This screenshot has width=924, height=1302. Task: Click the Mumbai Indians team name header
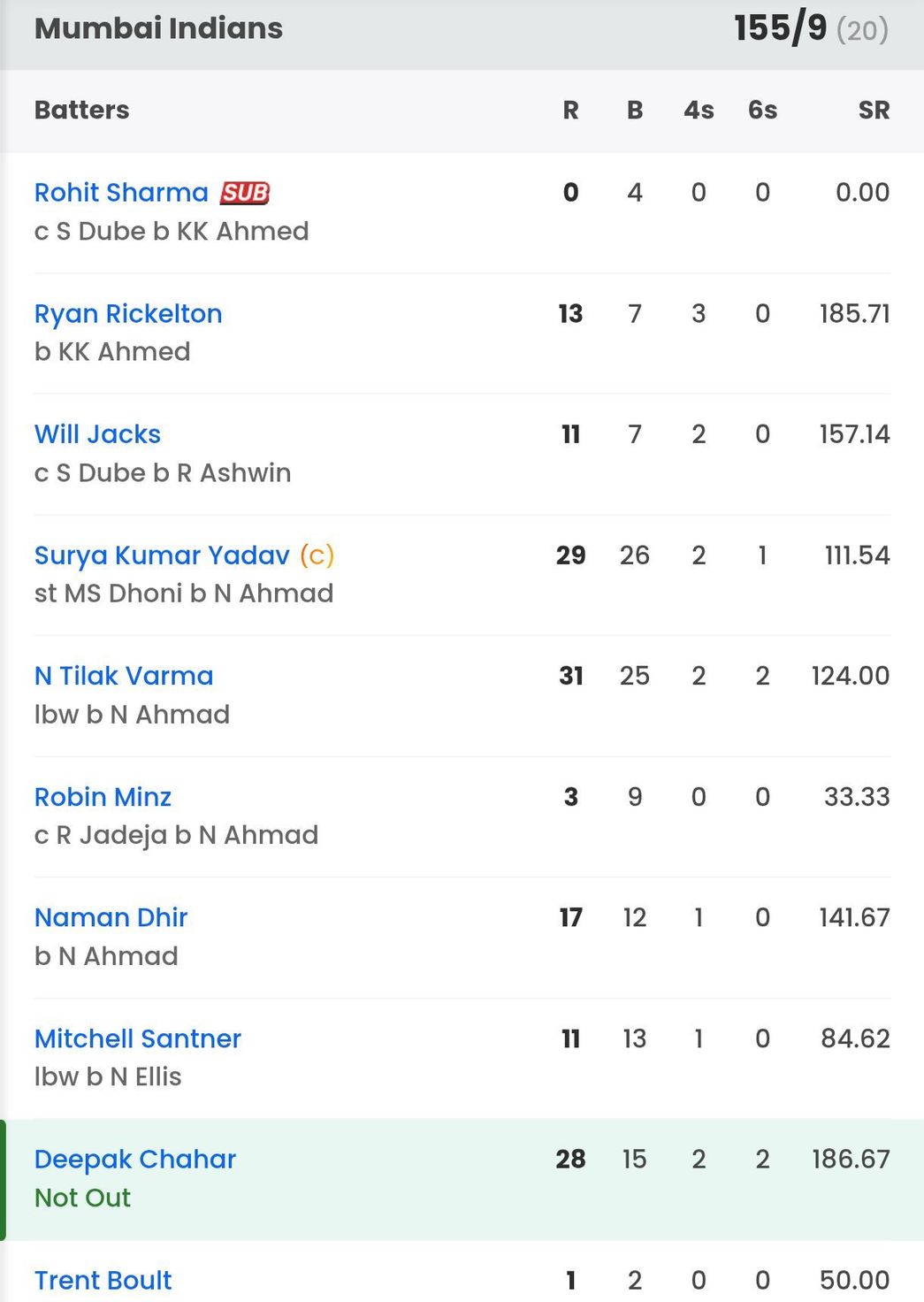[x=159, y=27]
